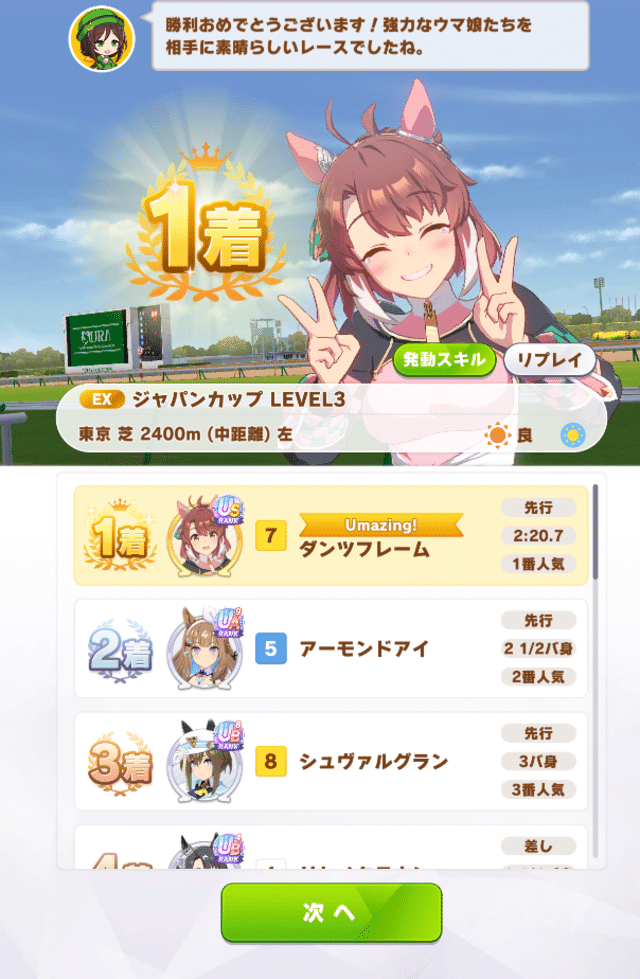
Task: Continue with the 次へ button
Action: click(331, 912)
